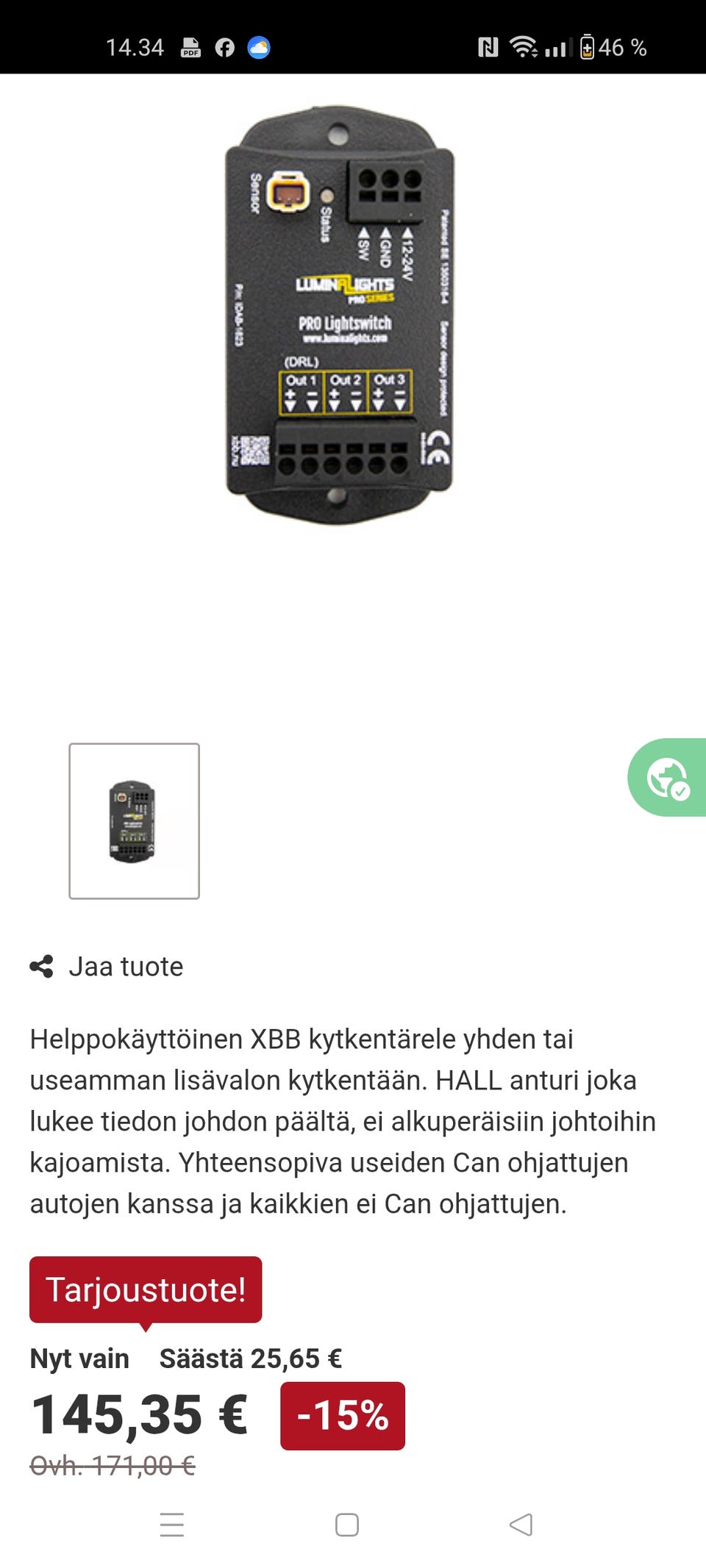Tap the -15% discount badge

click(342, 1414)
